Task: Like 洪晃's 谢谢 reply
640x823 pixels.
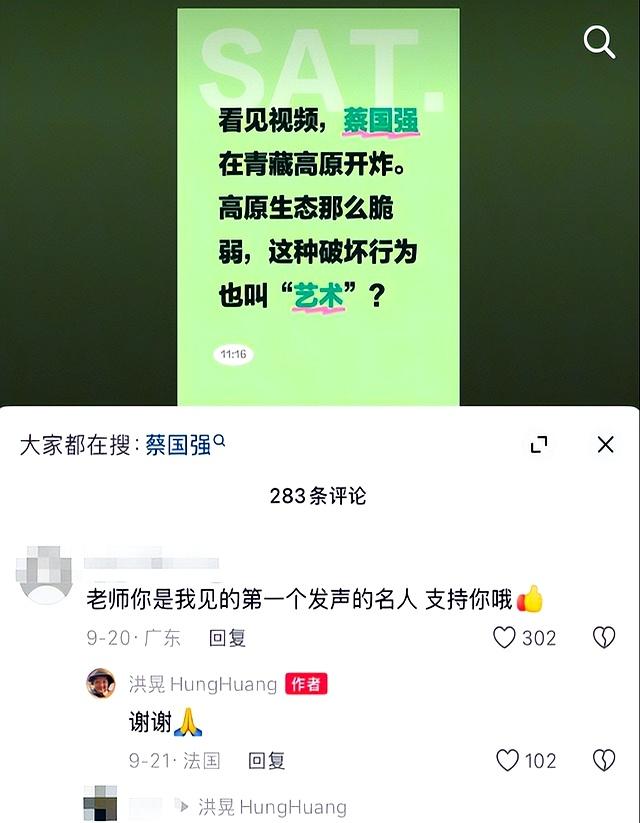Action: pyautogui.click(x=508, y=760)
